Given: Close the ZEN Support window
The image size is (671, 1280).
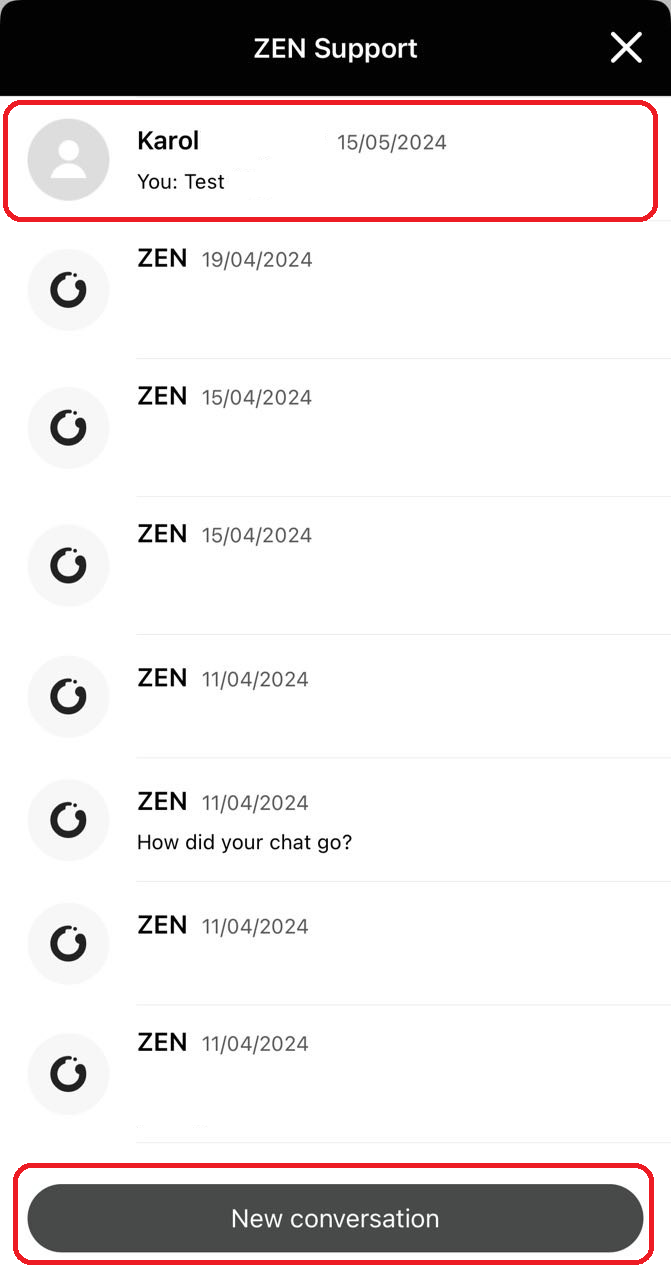Looking at the screenshot, I should click(x=626, y=47).
